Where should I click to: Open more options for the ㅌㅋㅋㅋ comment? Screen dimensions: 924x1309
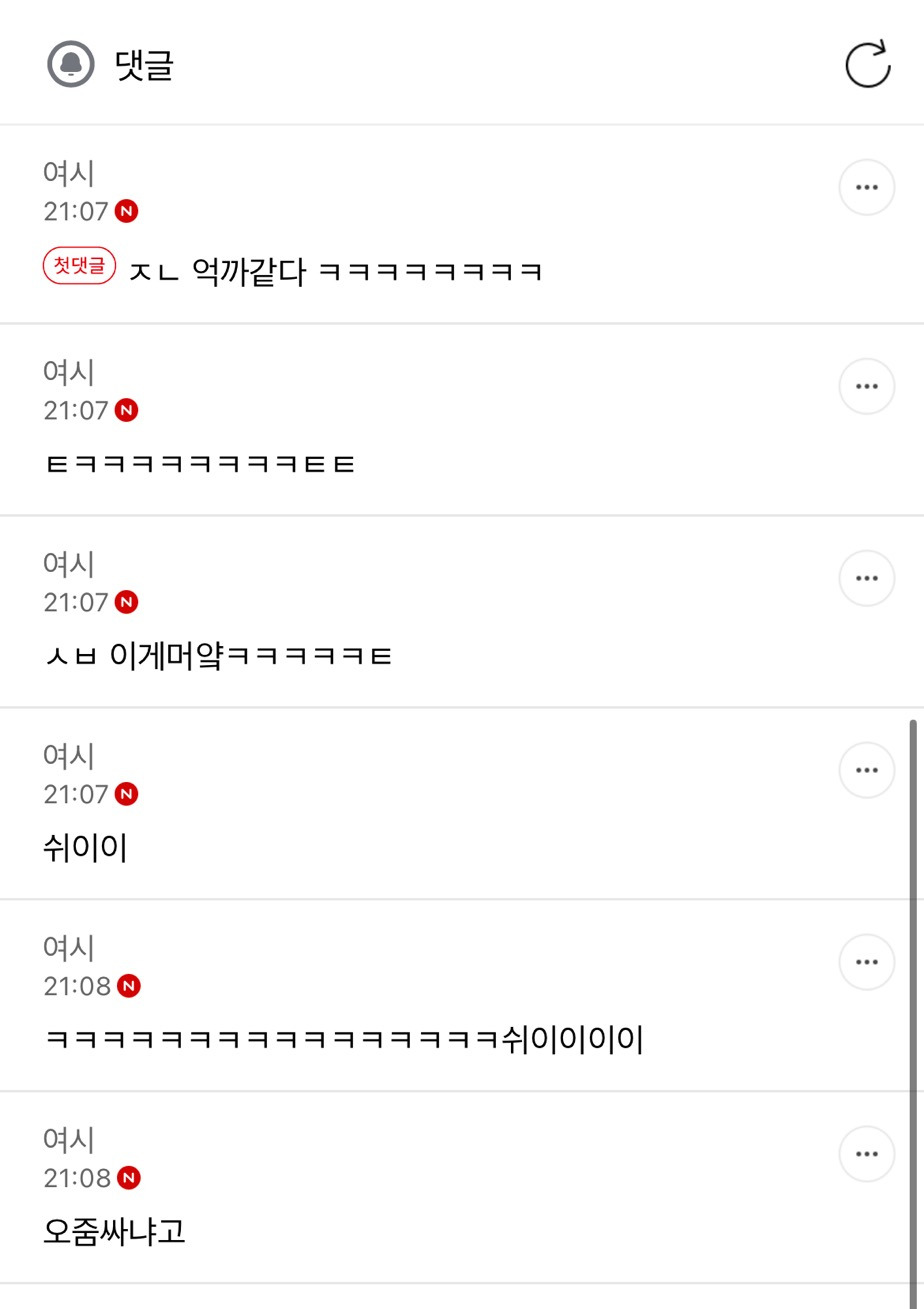pyautogui.click(x=866, y=386)
